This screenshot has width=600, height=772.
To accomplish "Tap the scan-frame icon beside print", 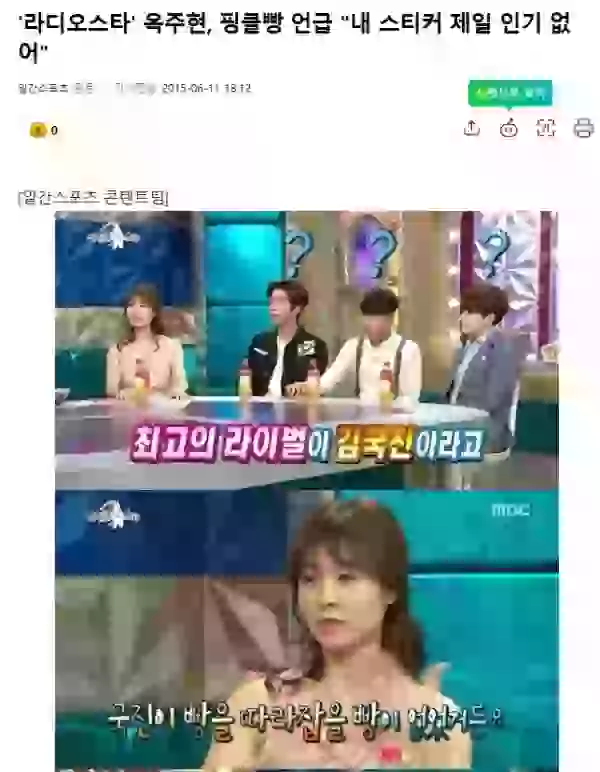I will click(x=546, y=128).
